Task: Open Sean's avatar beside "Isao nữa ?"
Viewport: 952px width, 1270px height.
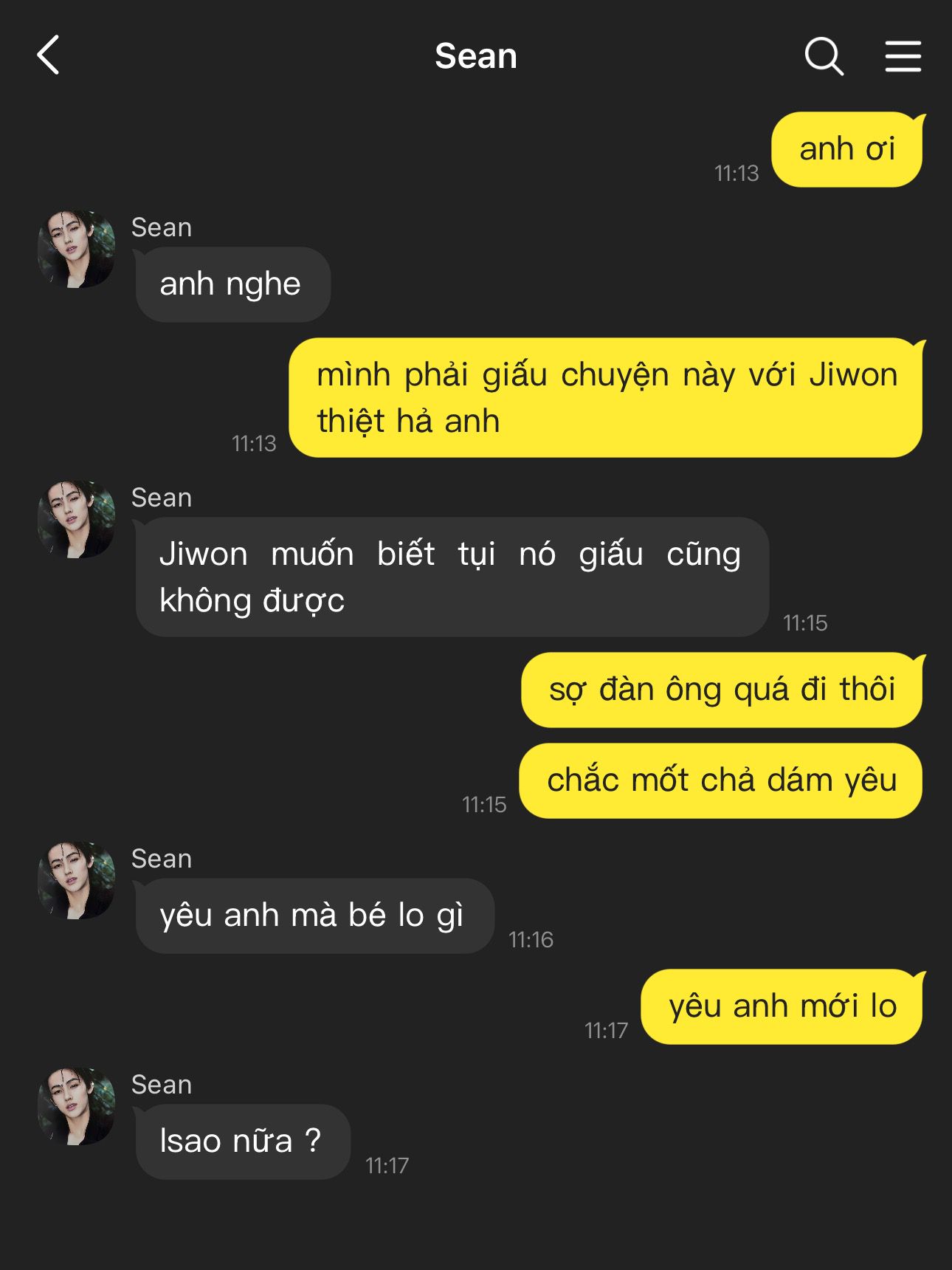Action: click(x=77, y=1106)
